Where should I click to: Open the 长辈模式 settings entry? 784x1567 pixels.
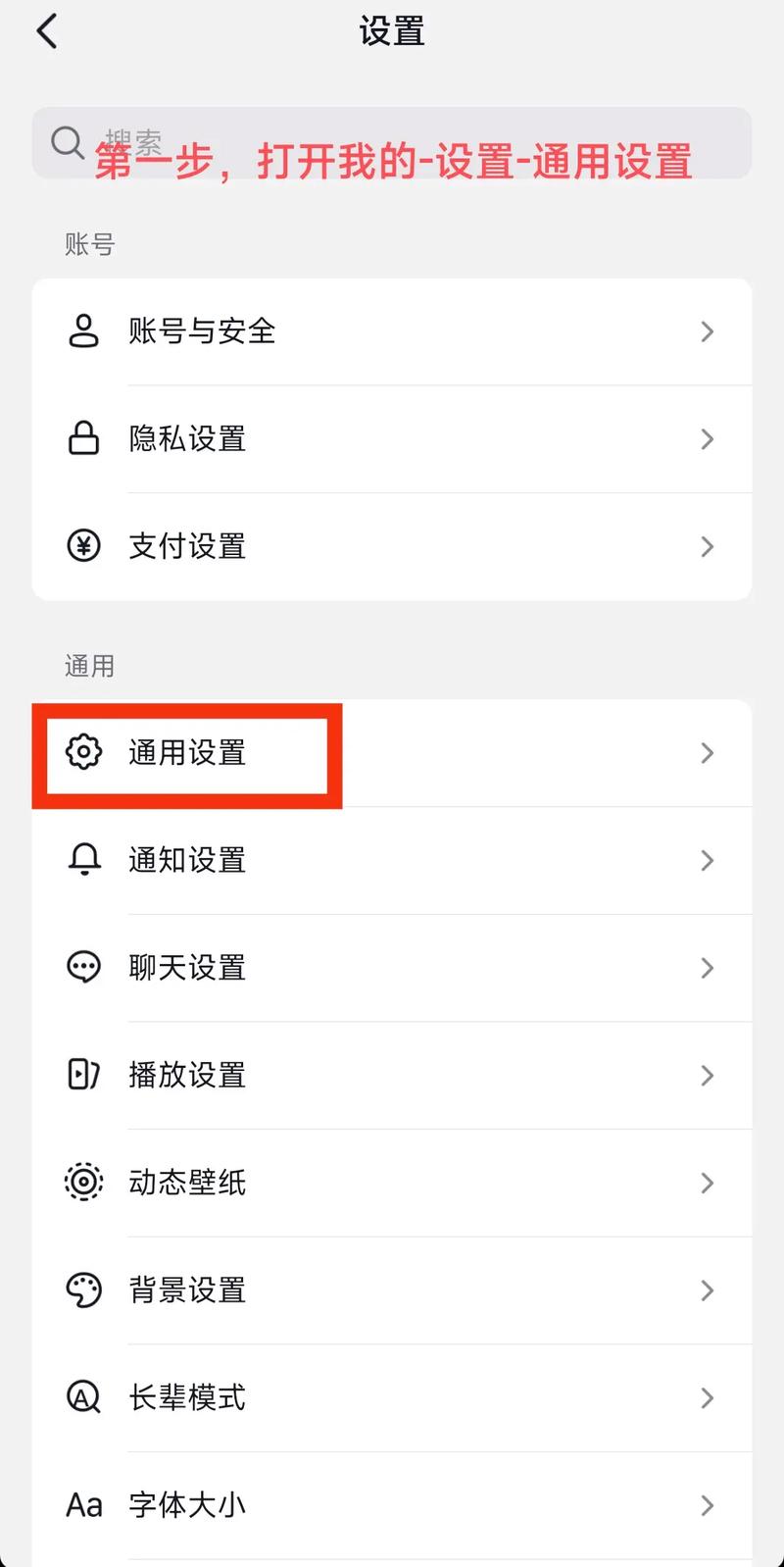click(x=392, y=1397)
